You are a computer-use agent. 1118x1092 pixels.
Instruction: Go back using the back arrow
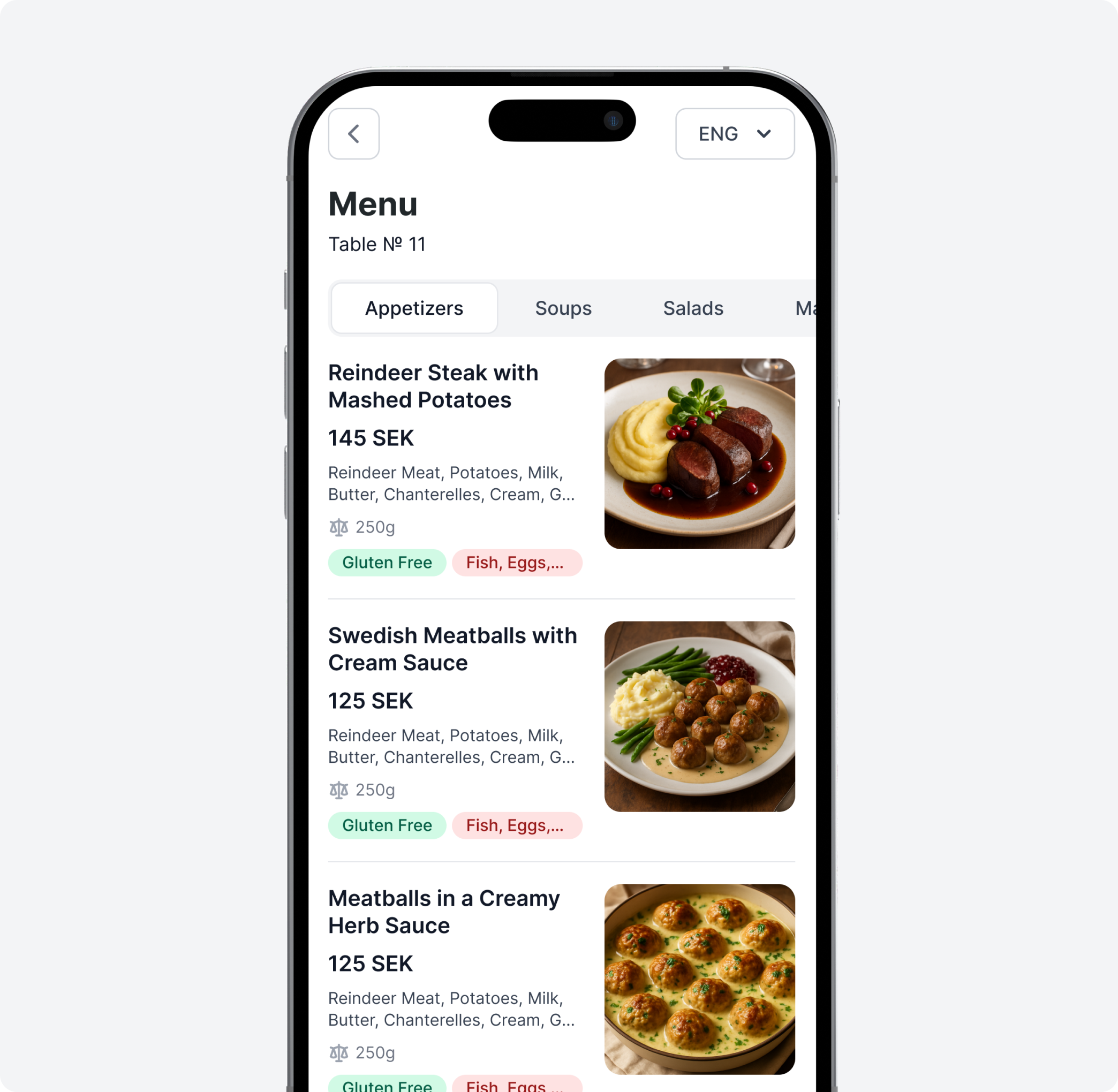(x=353, y=134)
